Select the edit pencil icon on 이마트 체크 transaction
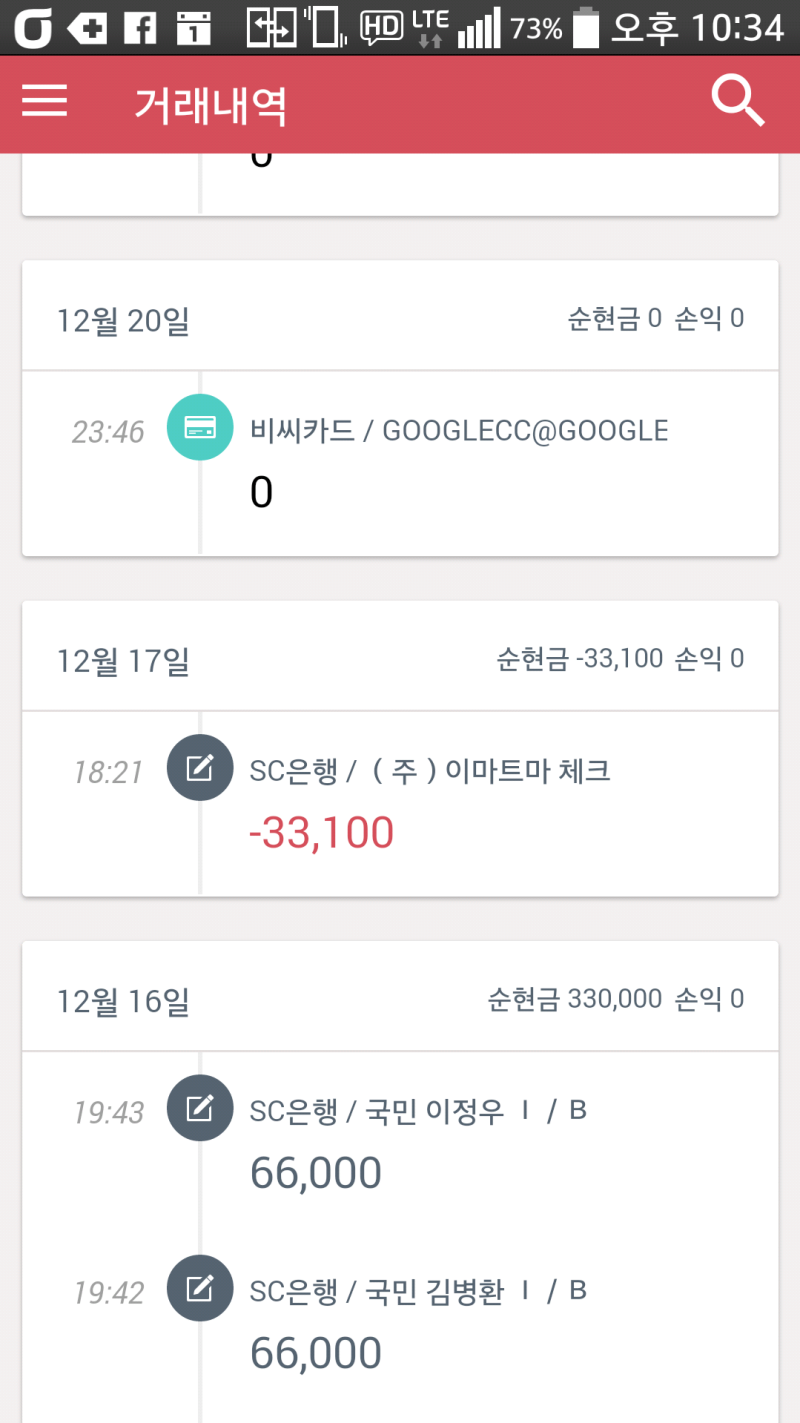800x1423 pixels. 200,768
